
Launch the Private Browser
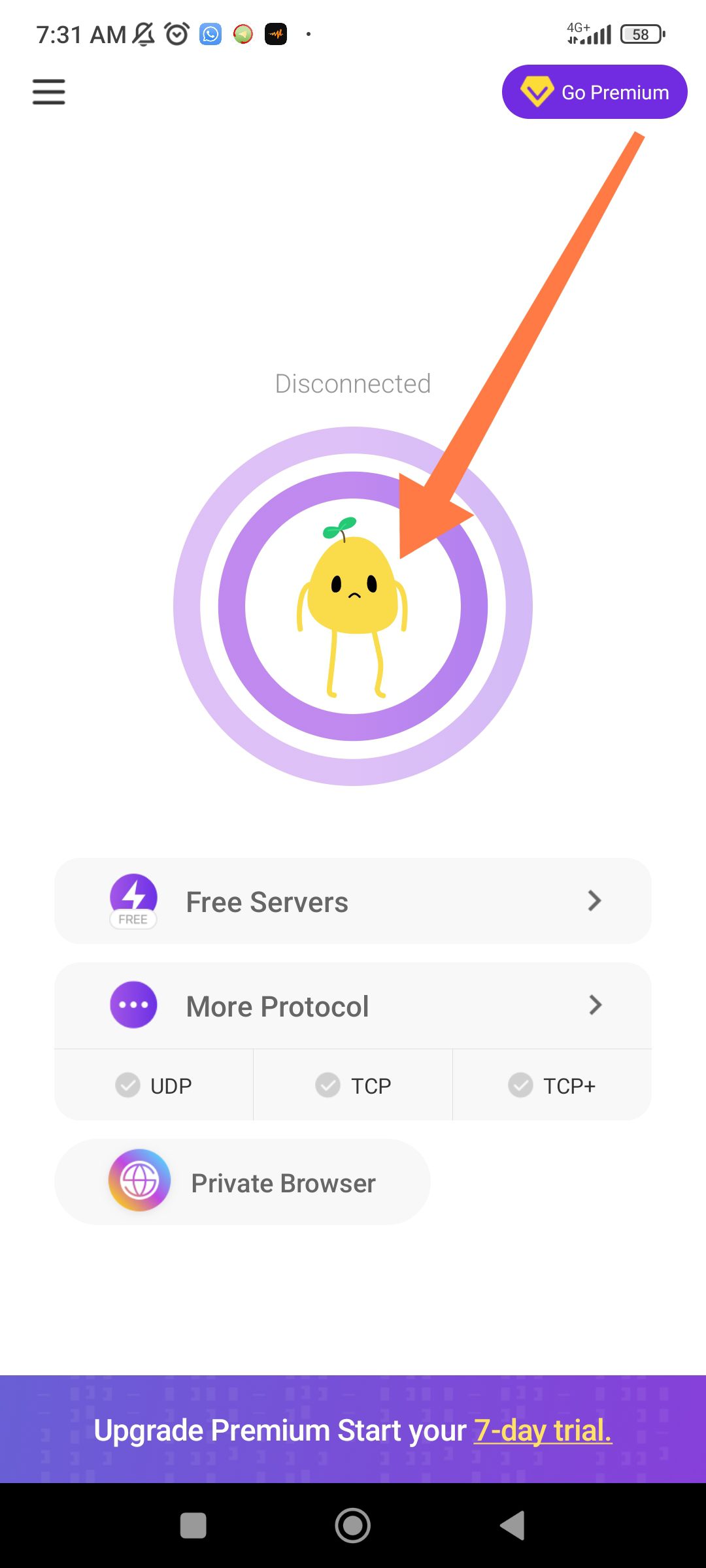(243, 1182)
